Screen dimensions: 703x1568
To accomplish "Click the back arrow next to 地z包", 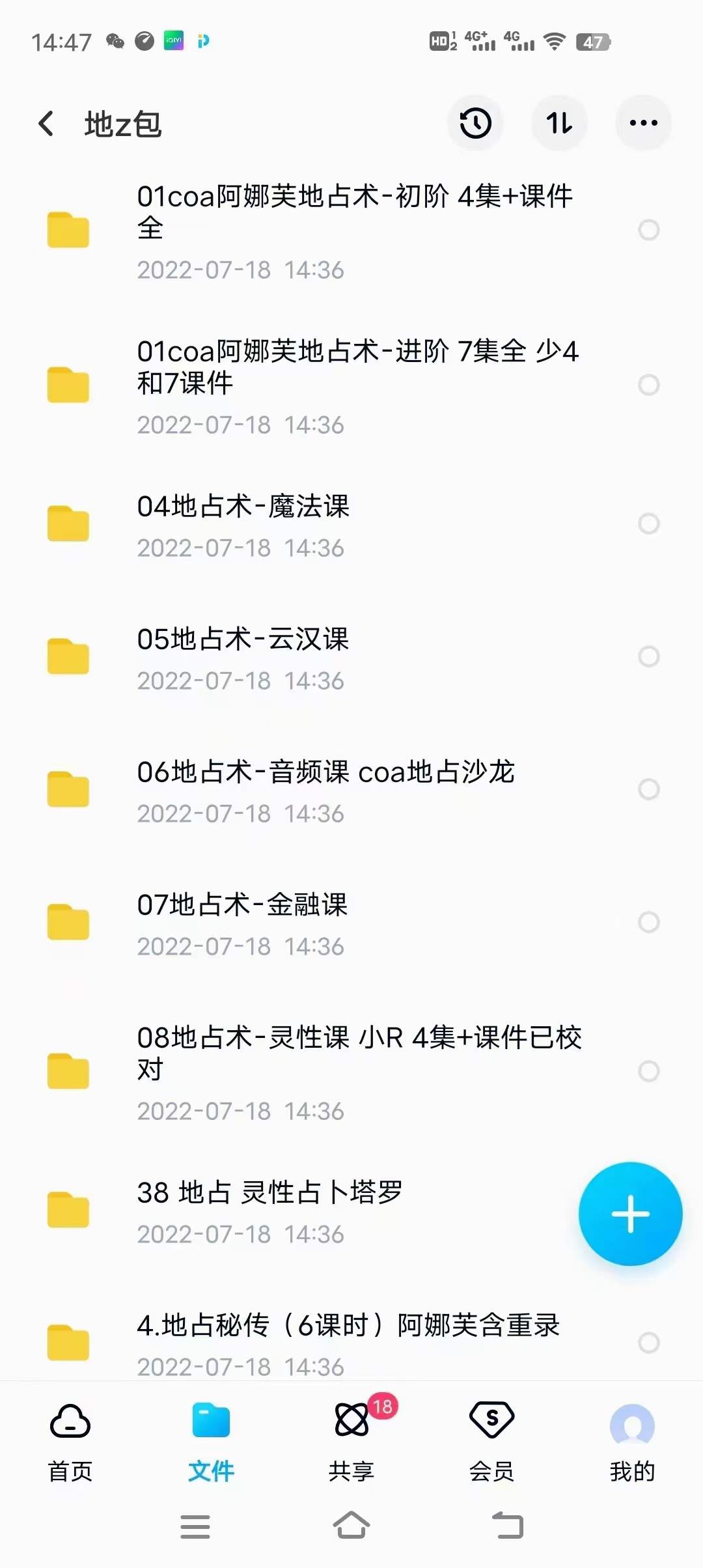I will click(x=46, y=123).
